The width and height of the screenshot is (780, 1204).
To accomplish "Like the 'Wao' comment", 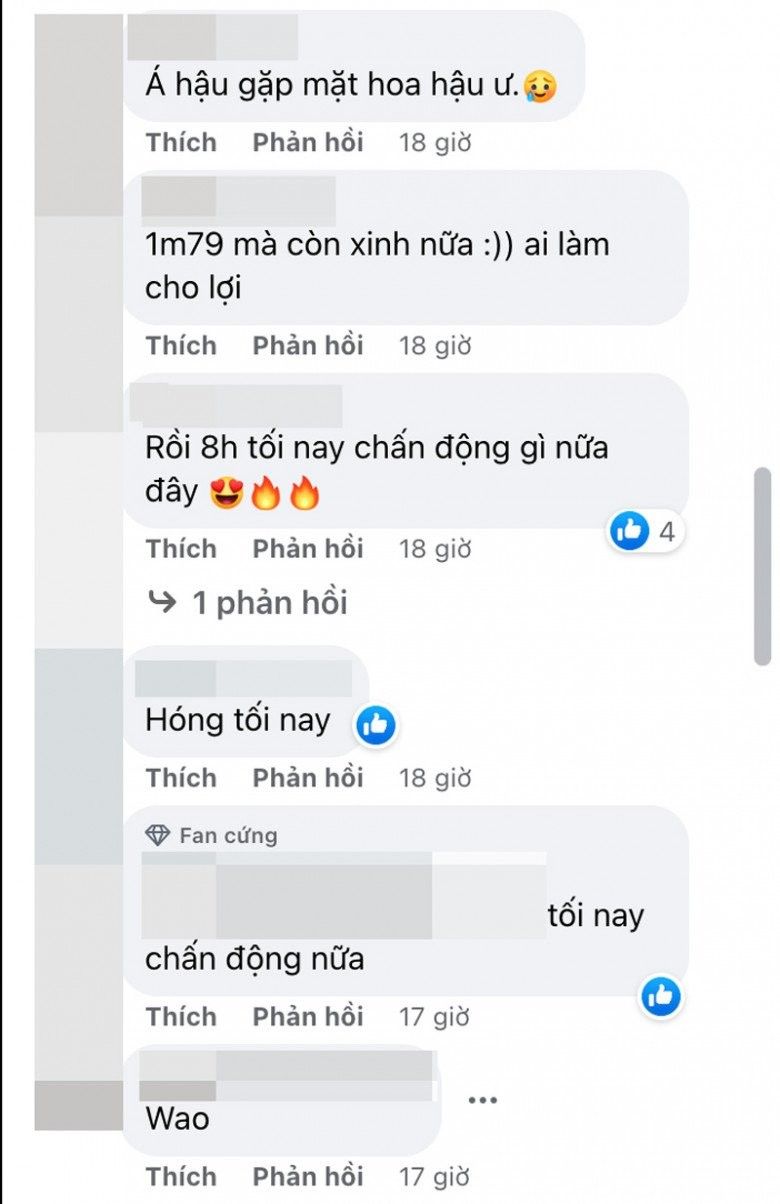I will click(181, 1177).
